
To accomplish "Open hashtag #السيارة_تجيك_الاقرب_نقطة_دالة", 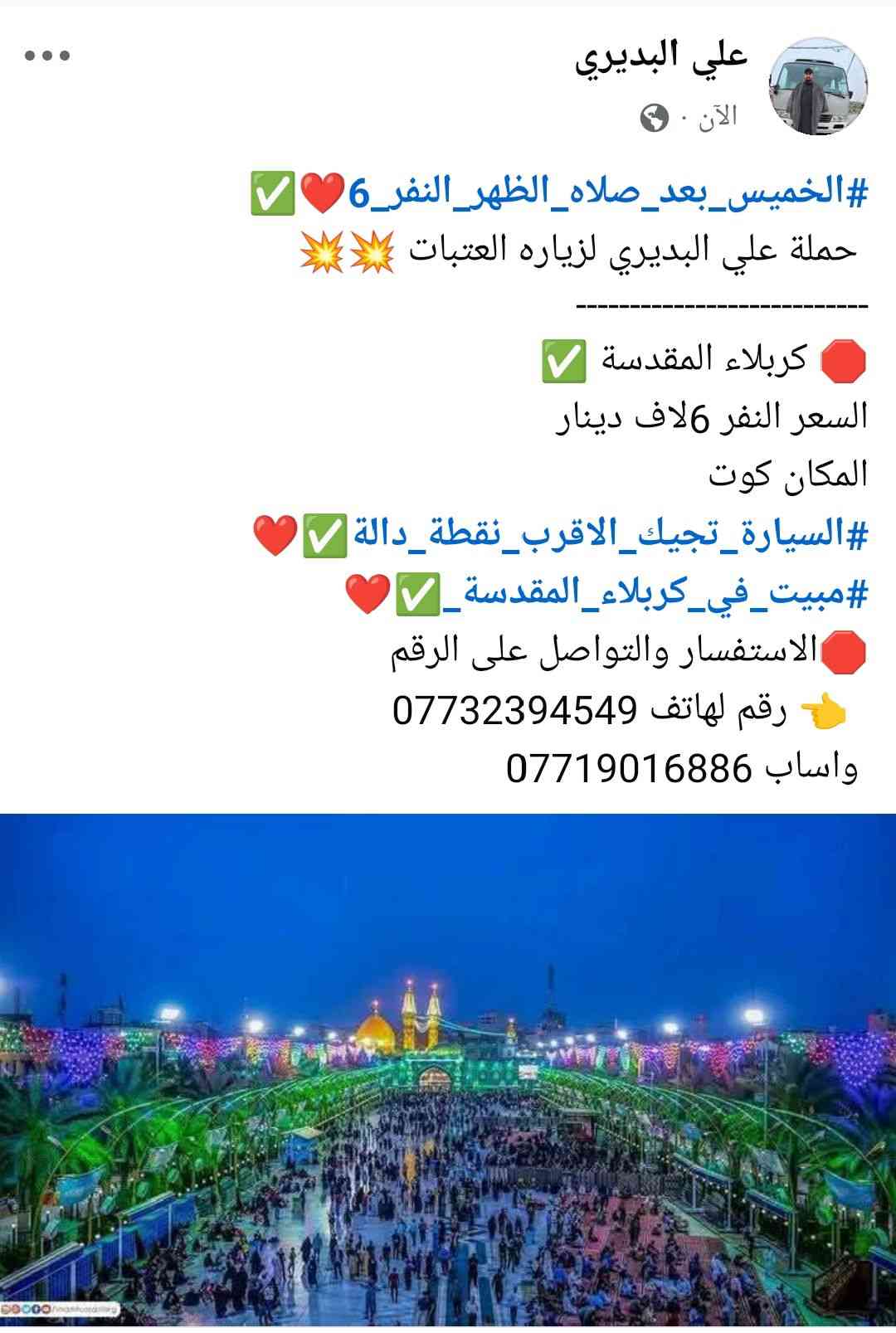I will [x=610, y=534].
